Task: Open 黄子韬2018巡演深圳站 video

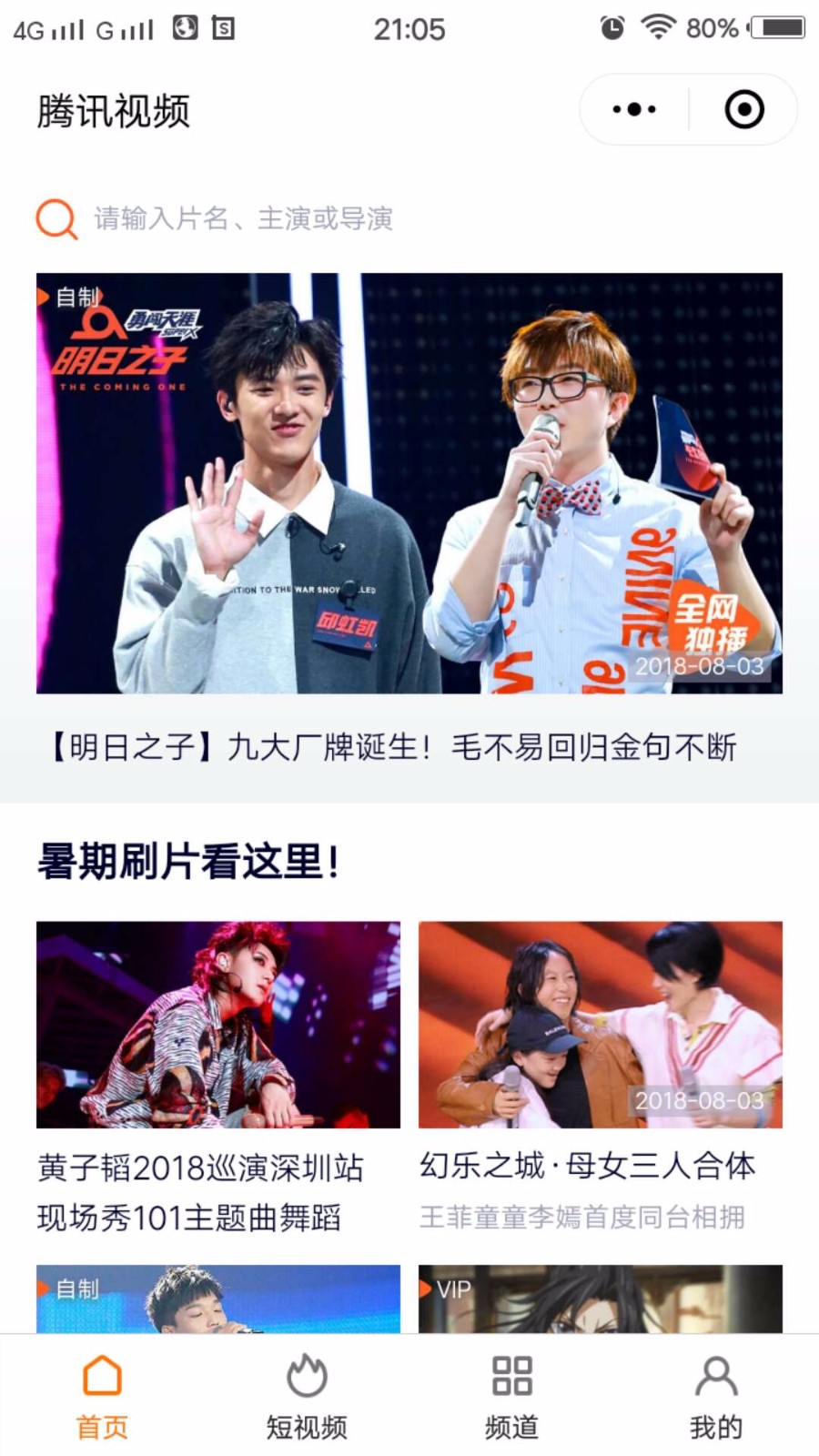Action: pos(218,1025)
